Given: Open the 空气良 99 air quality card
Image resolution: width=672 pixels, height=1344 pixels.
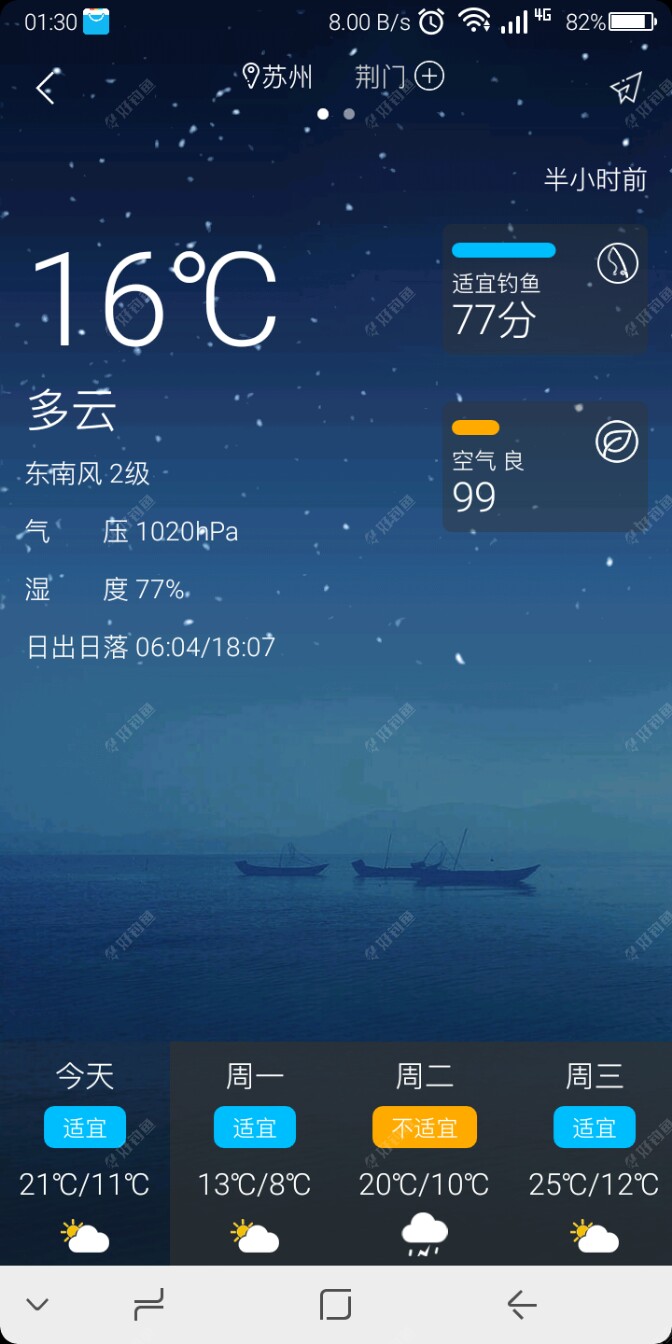Looking at the screenshot, I should coord(545,466).
